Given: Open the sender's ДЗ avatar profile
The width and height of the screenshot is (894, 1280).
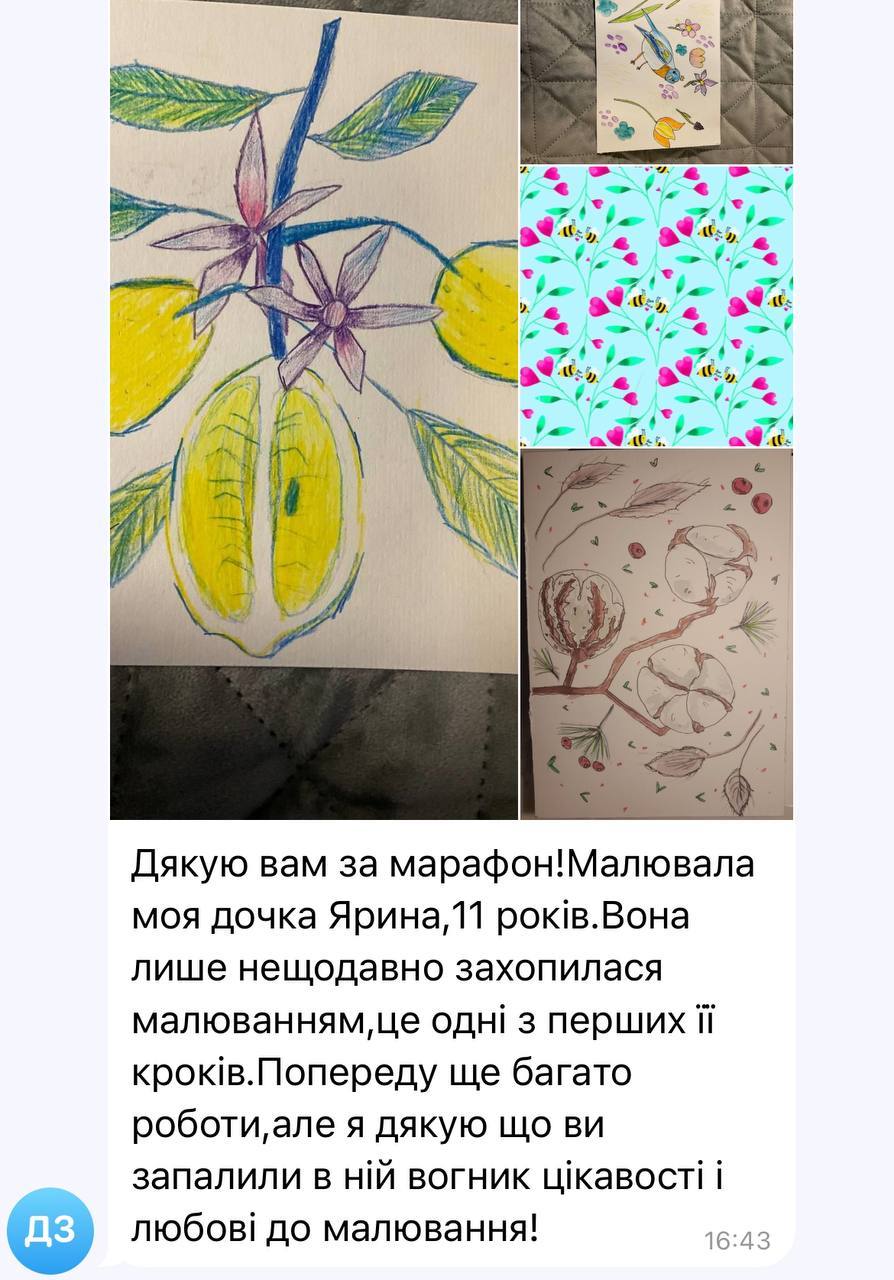Looking at the screenshot, I should coord(50,1230).
